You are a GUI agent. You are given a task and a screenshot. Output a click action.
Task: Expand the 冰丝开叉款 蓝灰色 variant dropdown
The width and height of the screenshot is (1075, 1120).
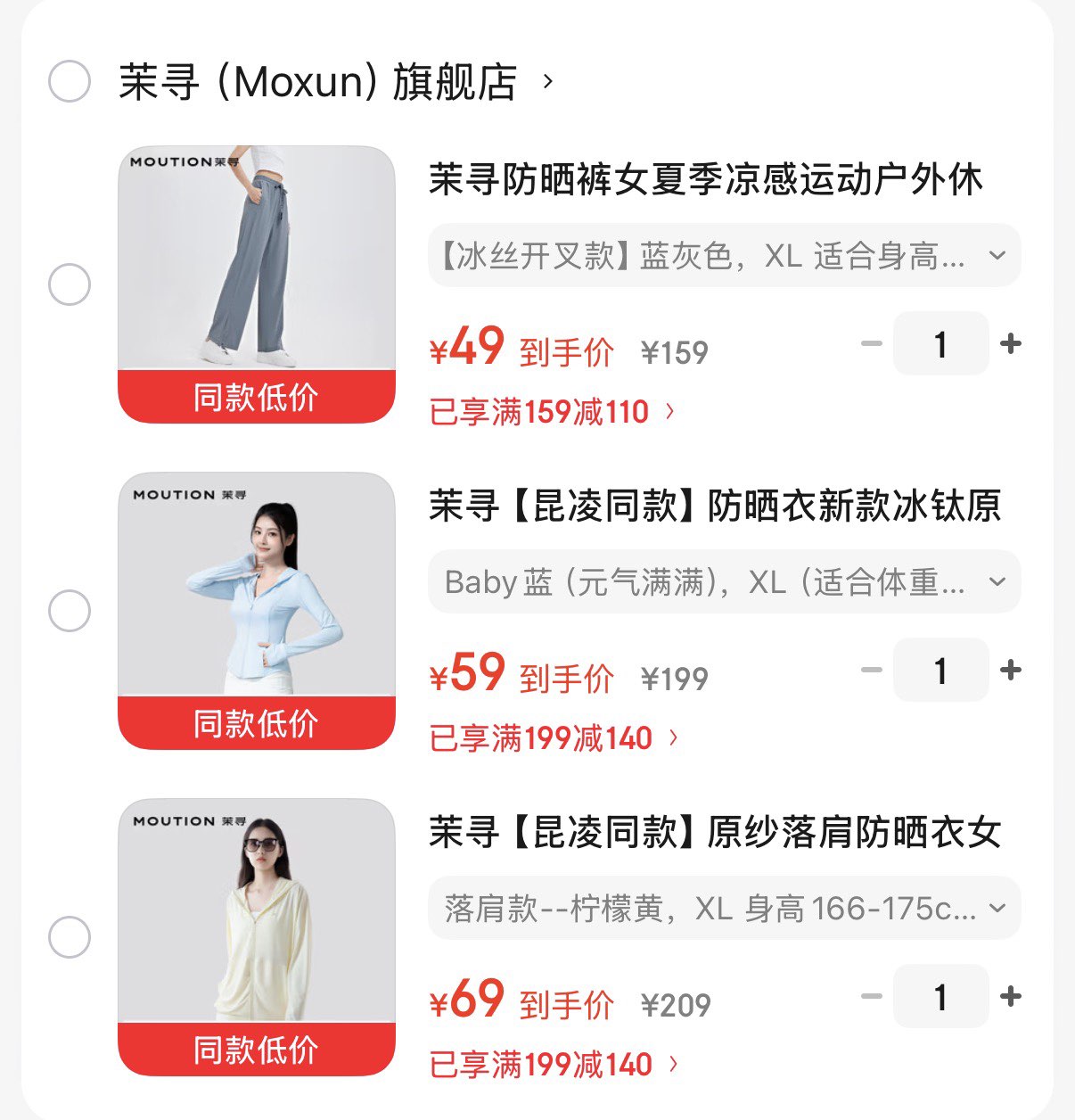pyautogui.click(x=724, y=256)
